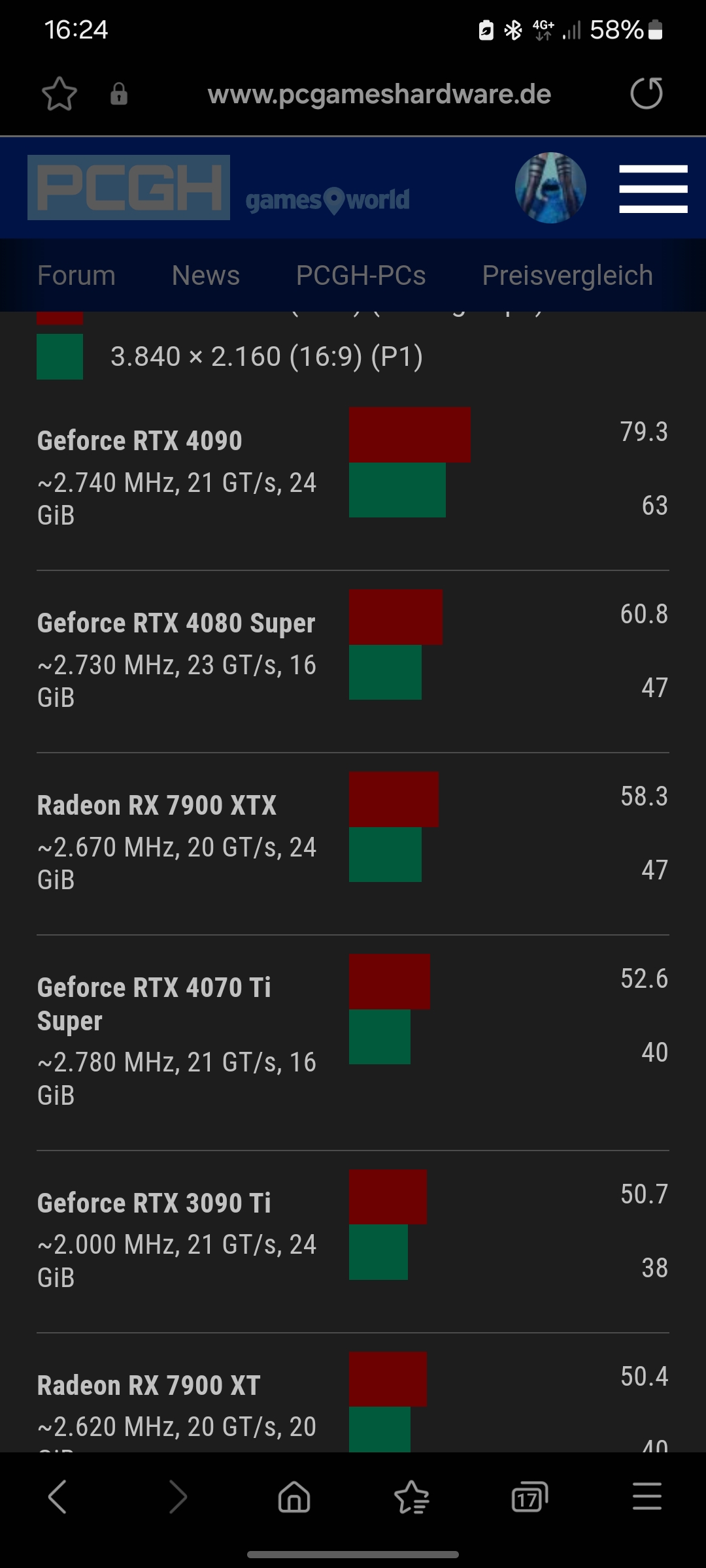
Task: Go to the browser home page
Action: tap(294, 1496)
